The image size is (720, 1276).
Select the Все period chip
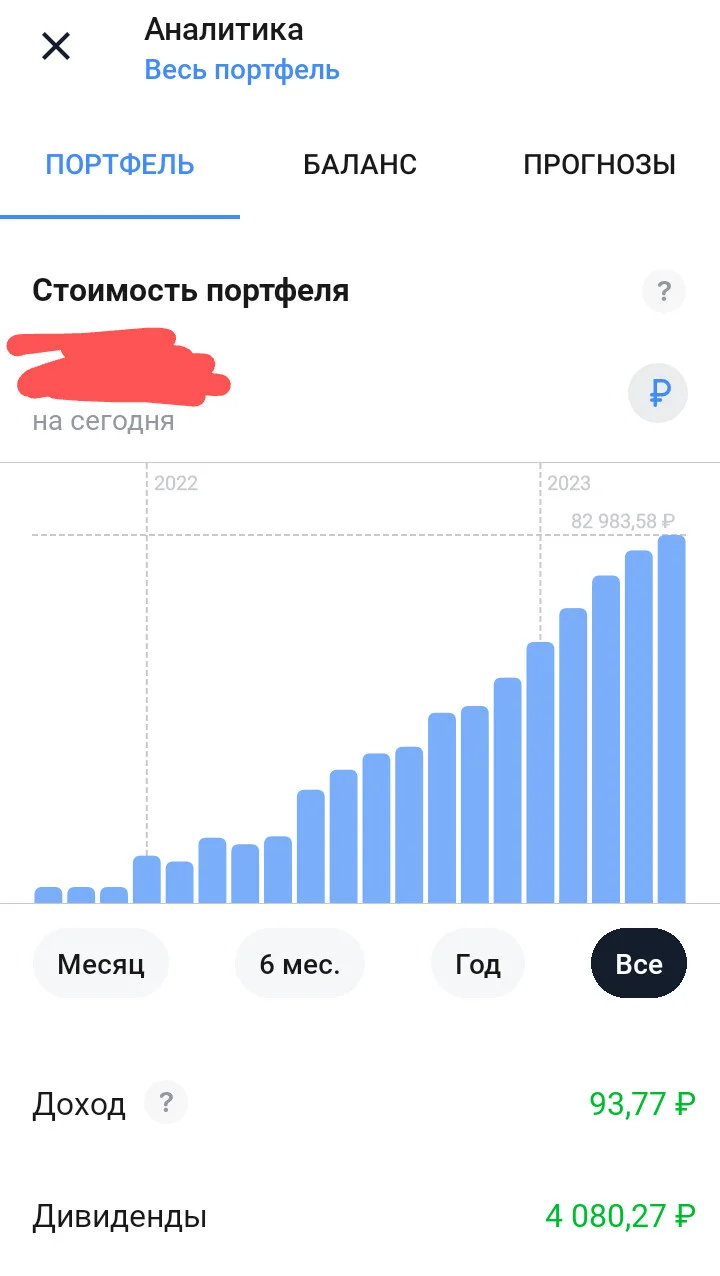[x=639, y=964]
